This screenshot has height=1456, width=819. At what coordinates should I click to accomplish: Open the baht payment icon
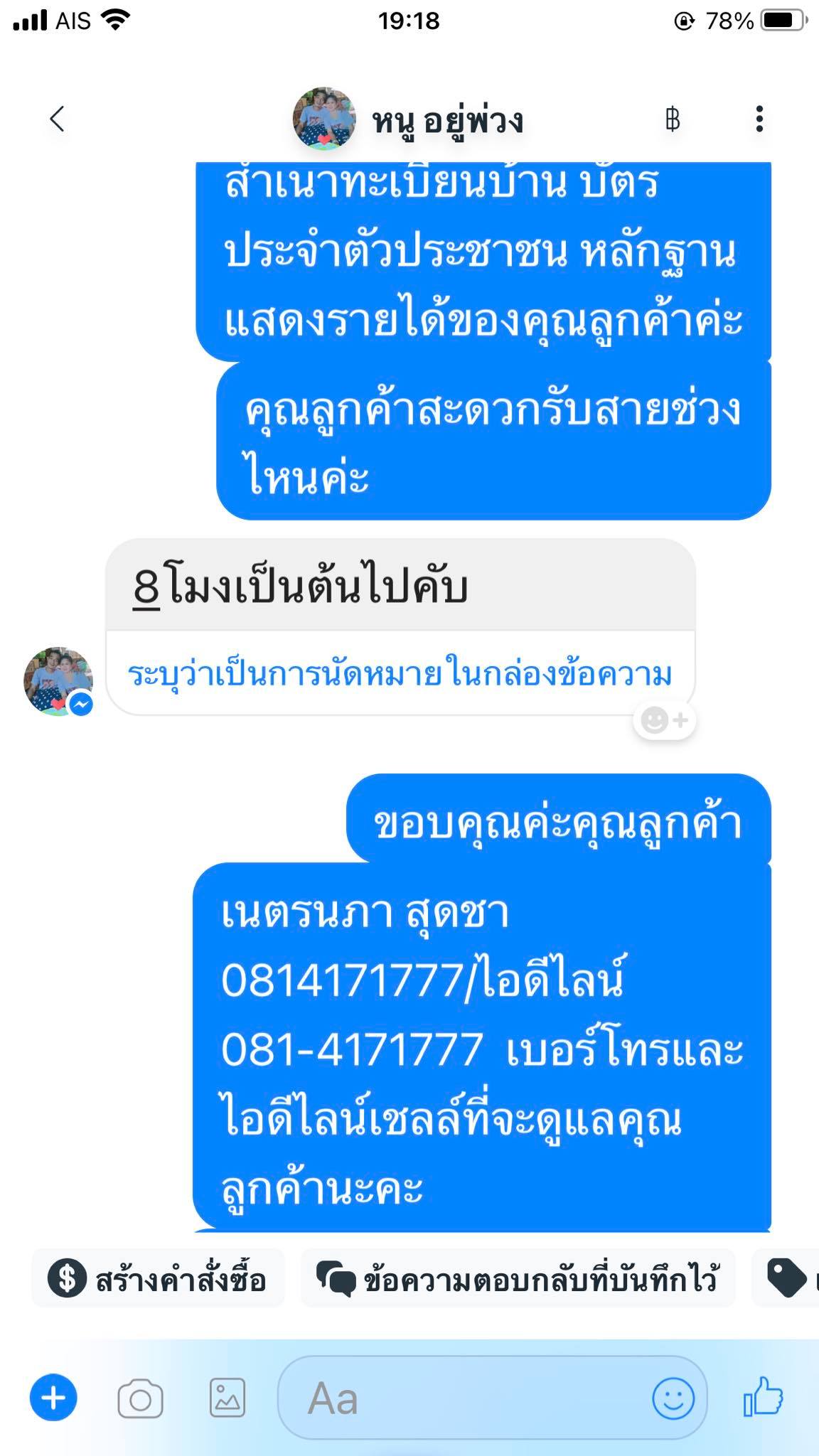672,119
